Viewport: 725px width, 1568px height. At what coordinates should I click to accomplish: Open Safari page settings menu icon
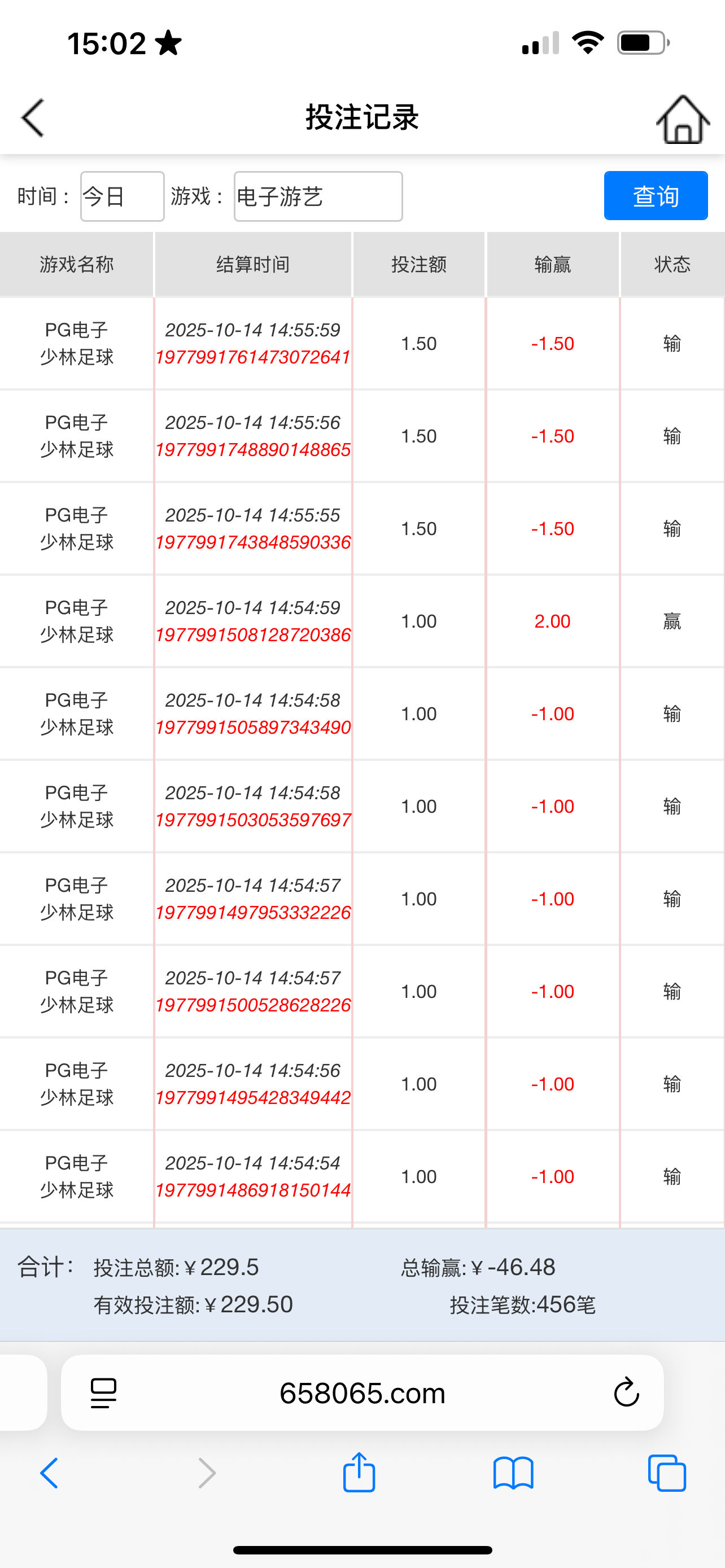click(103, 1393)
